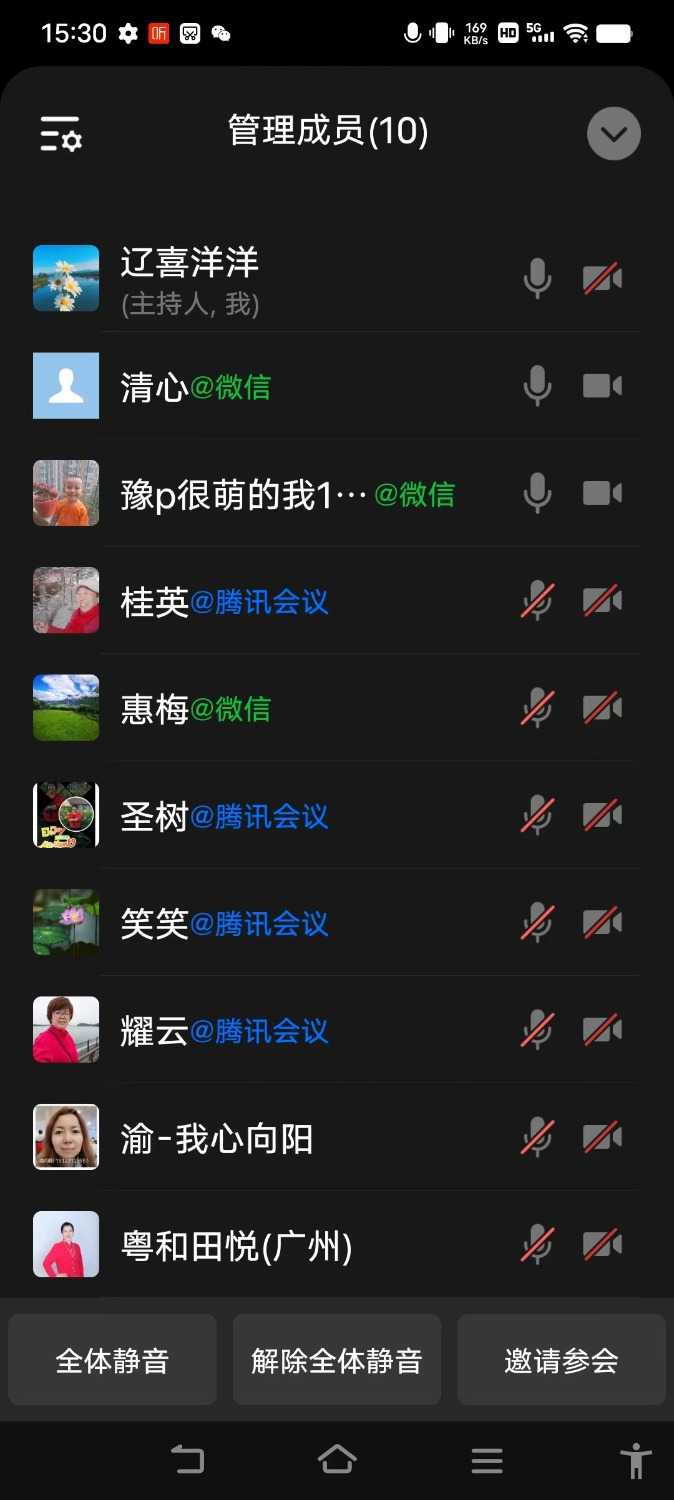Request 桂英 to unmute microphone
Screen dimensions: 674x1500
click(537, 601)
